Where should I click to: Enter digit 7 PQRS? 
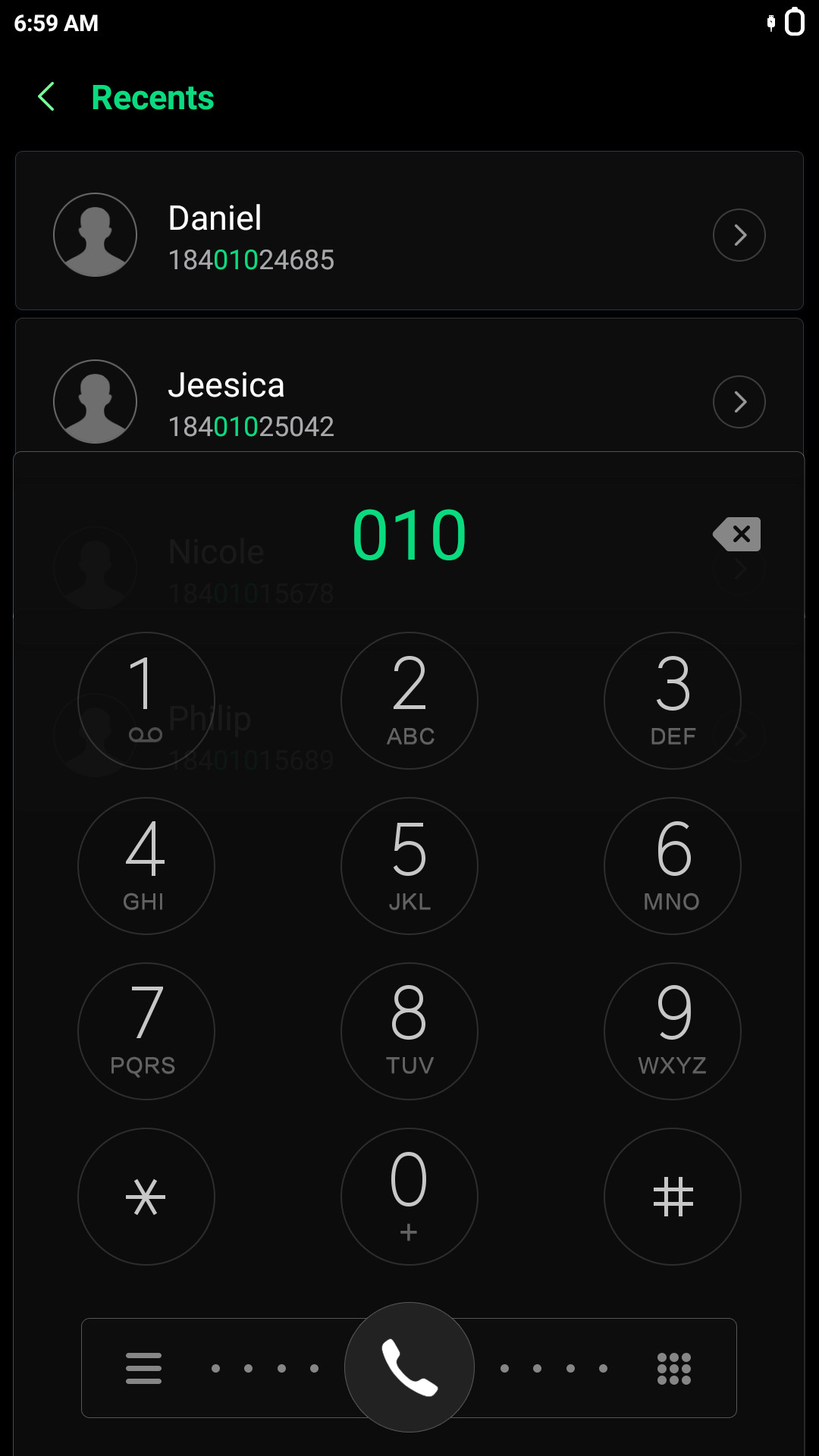146,1031
